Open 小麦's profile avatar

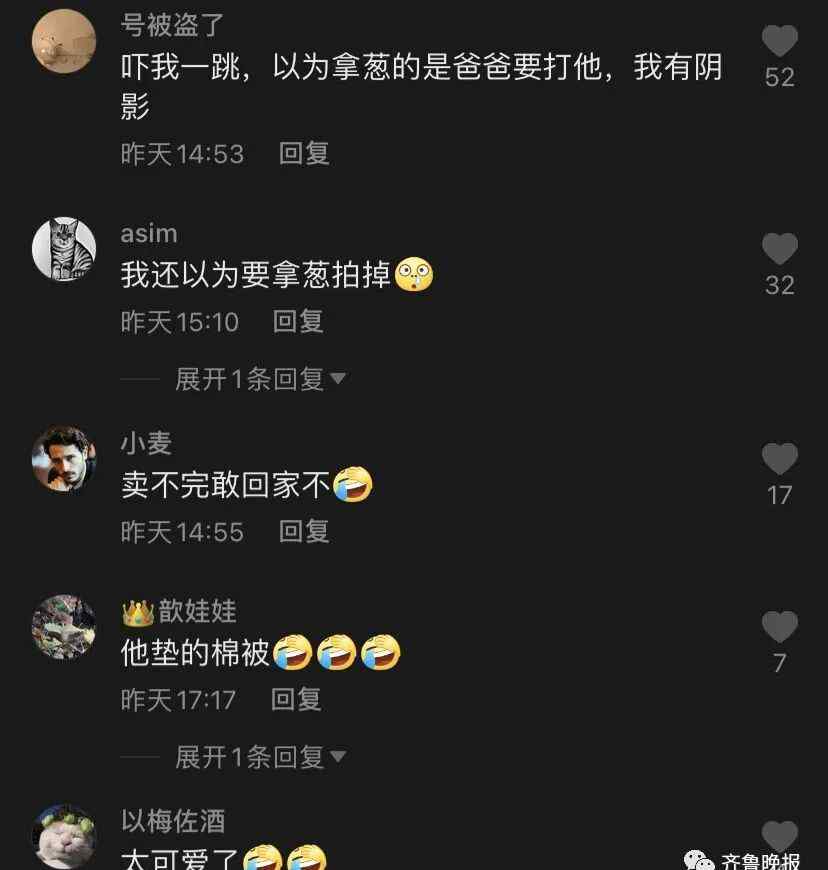[64, 459]
